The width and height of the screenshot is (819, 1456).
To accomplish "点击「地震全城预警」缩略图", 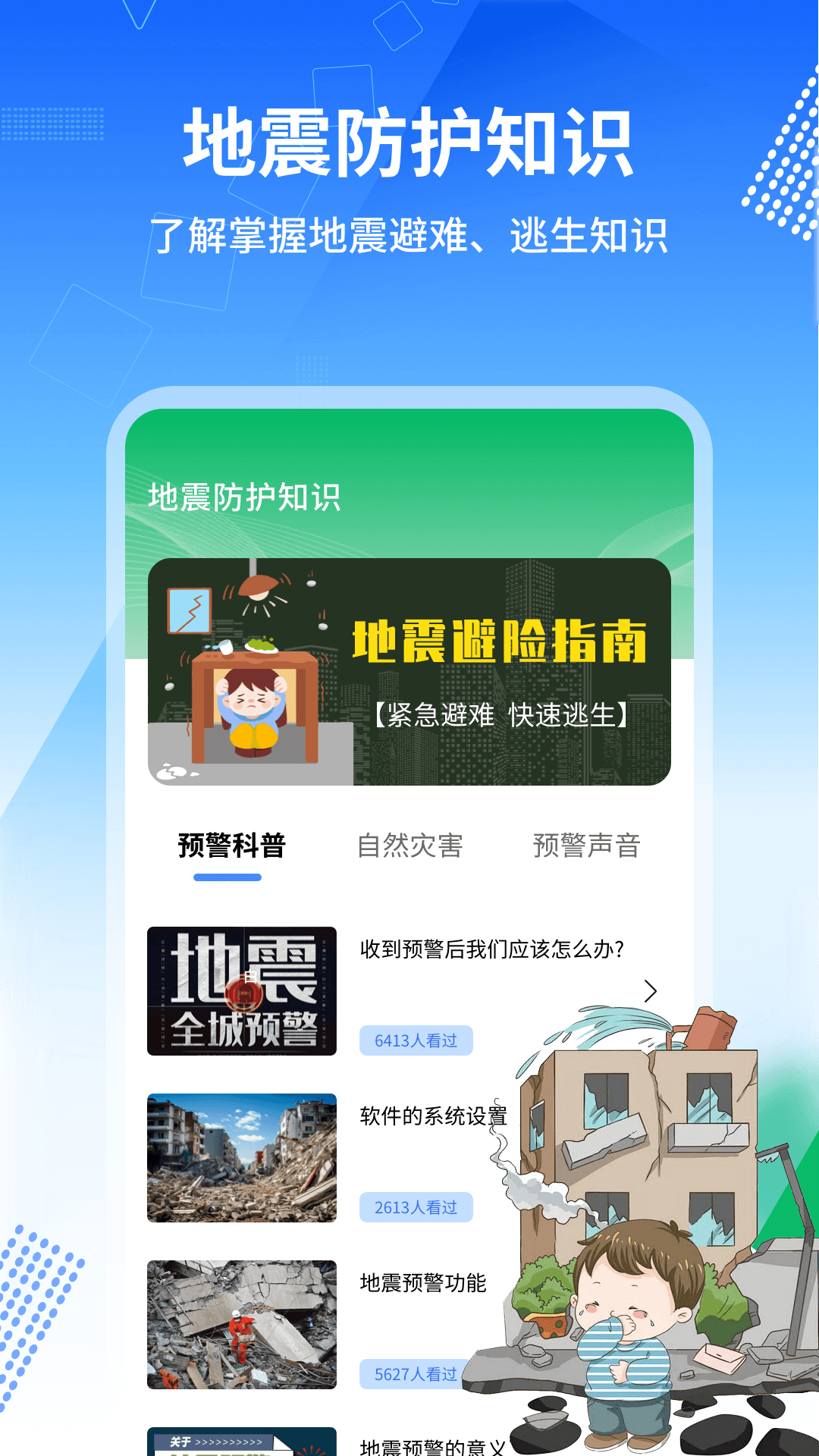I will pos(243,990).
